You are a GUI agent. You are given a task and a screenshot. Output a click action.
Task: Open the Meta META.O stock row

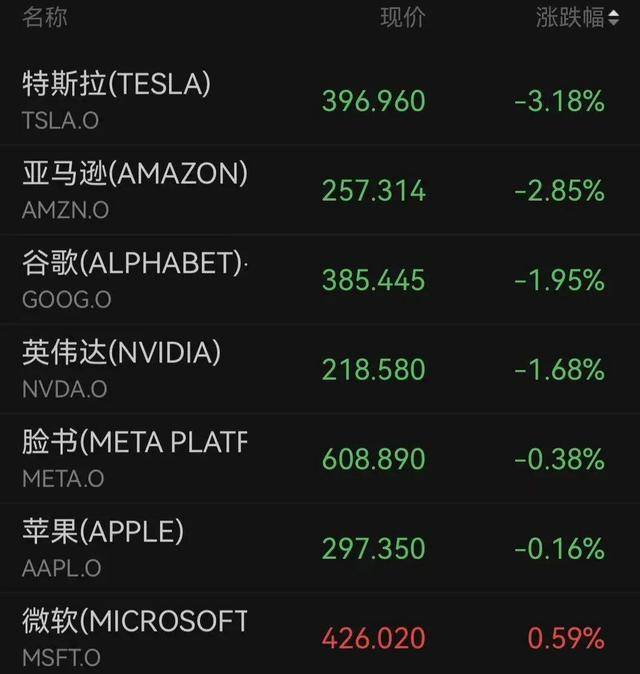click(x=320, y=458)
